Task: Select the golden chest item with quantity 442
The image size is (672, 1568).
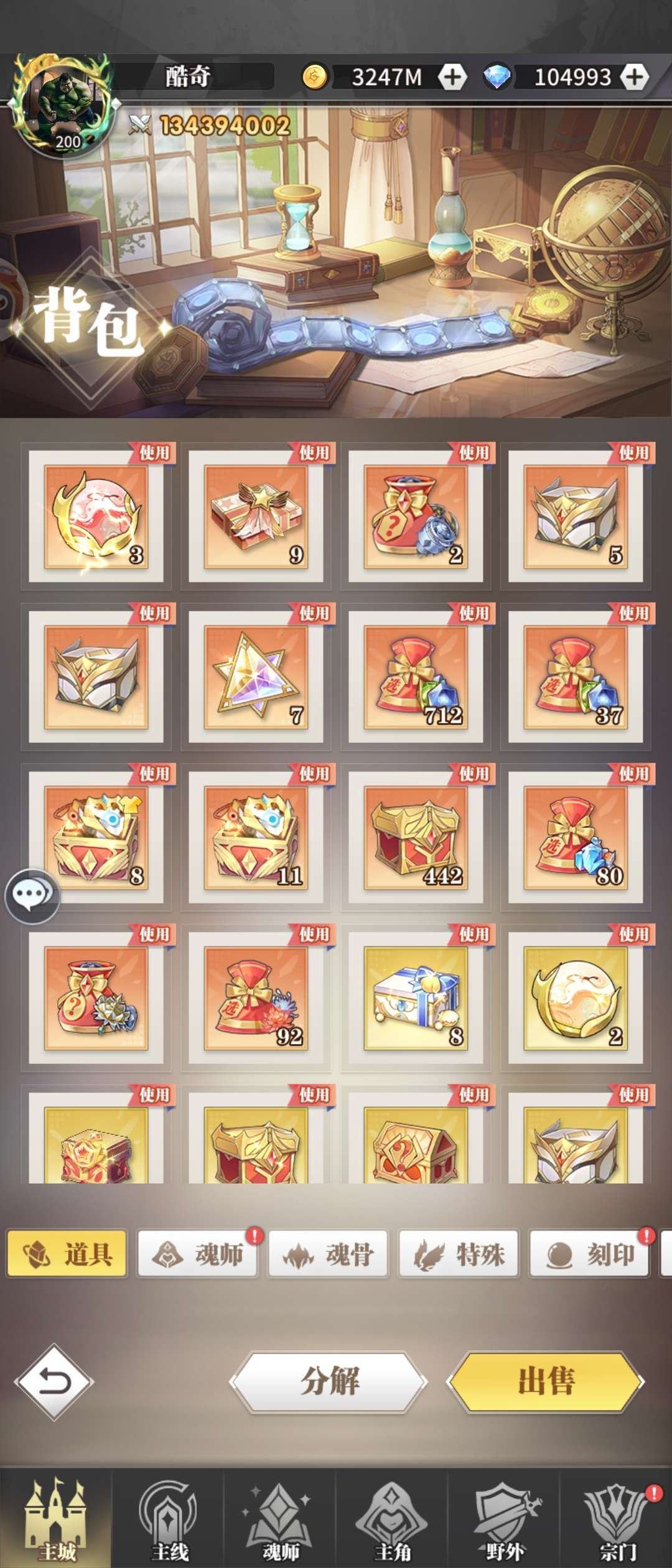Action: tap(416, 838)
